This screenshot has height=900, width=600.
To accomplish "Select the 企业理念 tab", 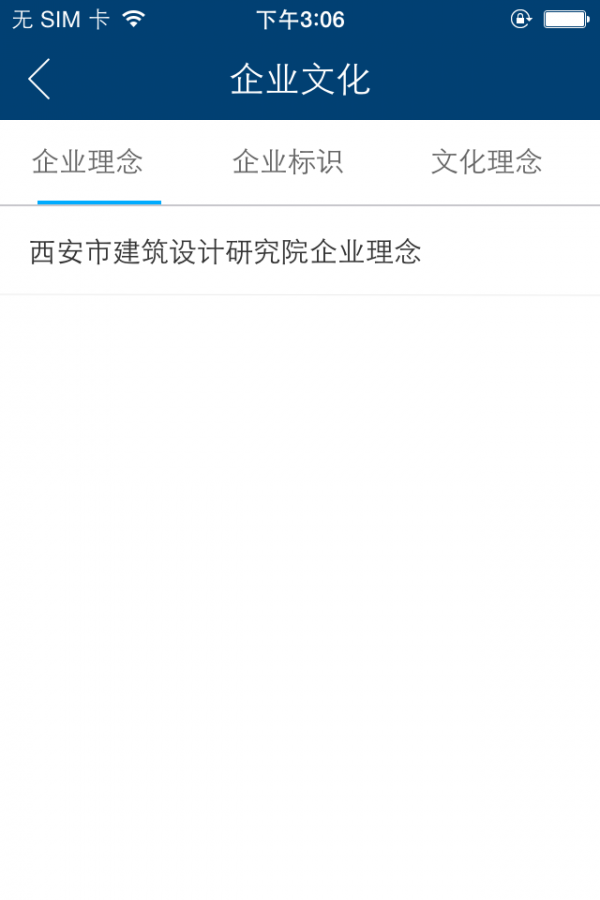I will coord(88,162).
